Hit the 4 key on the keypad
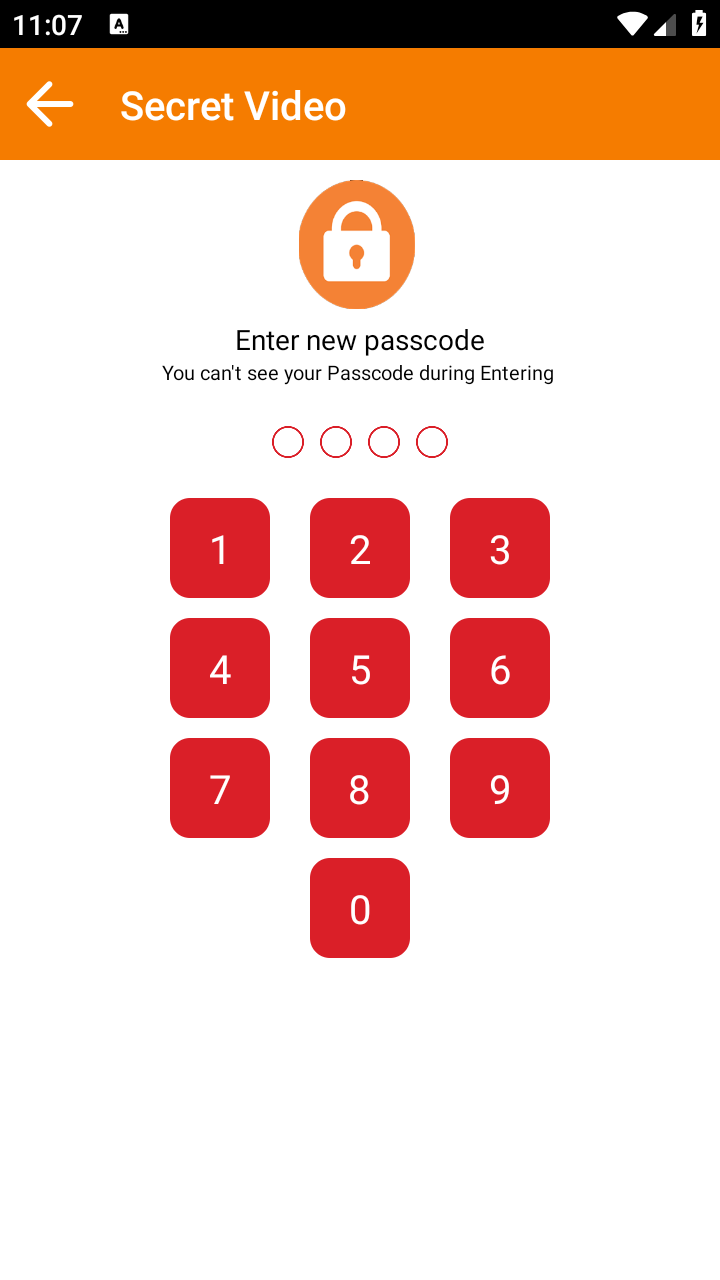The image size is (720, 1280). (x=220, y=668)
